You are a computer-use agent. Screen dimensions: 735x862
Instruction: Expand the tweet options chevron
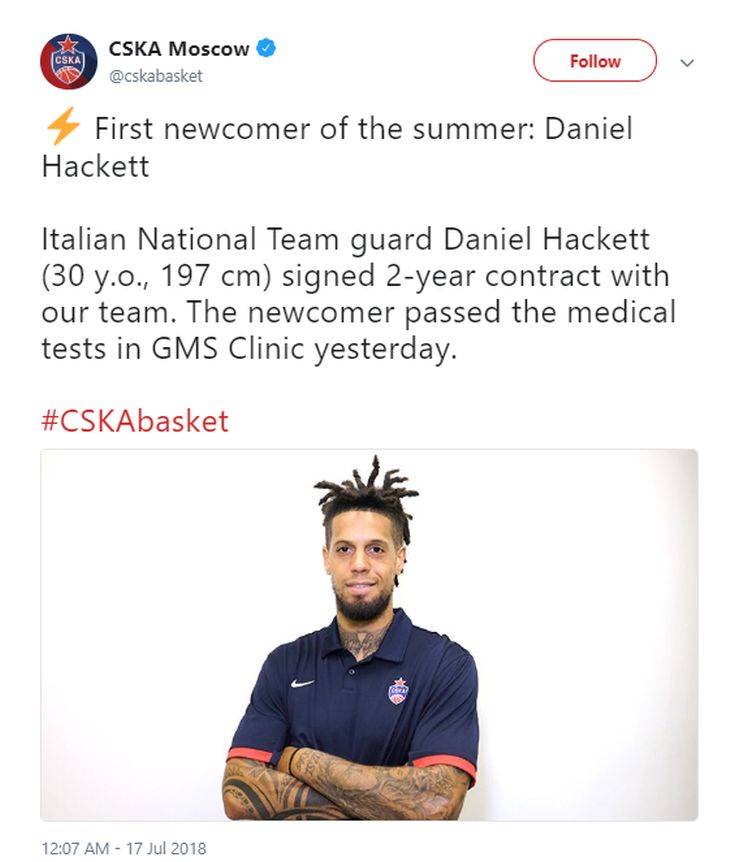pos(687,62)
